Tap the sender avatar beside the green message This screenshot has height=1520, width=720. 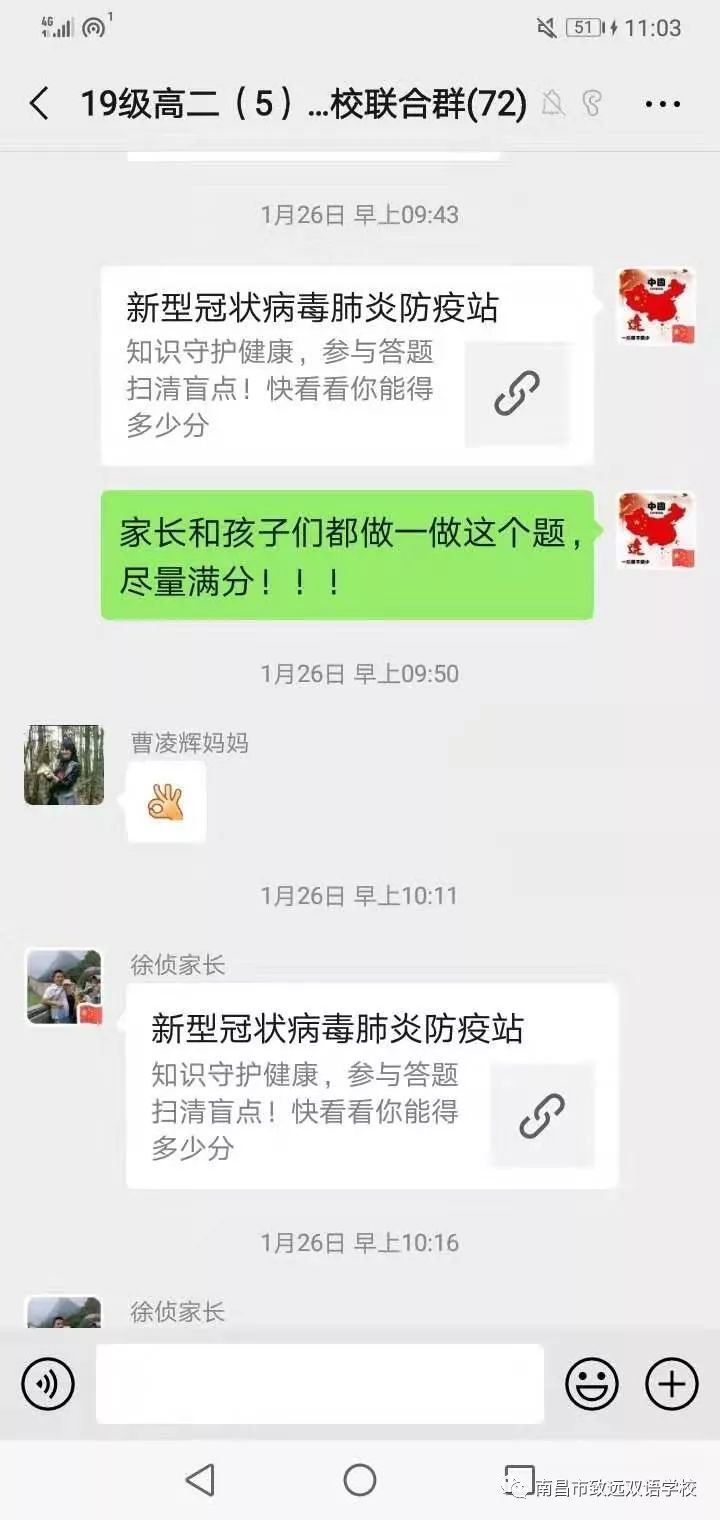[x=656, y=530]
